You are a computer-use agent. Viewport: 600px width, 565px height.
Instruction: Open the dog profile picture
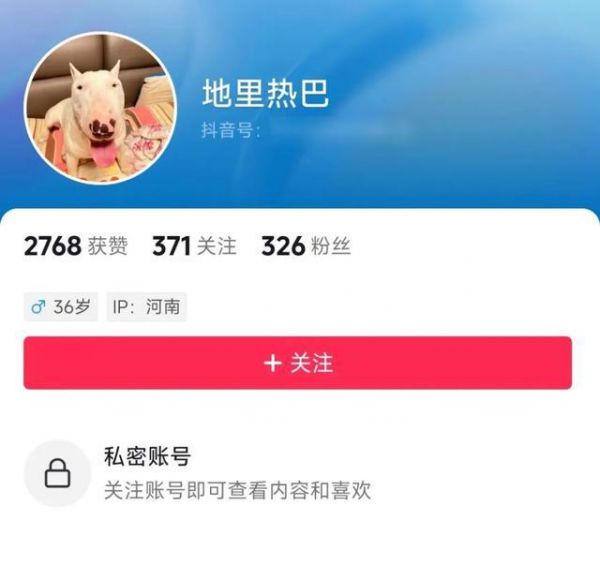(91, 106)
